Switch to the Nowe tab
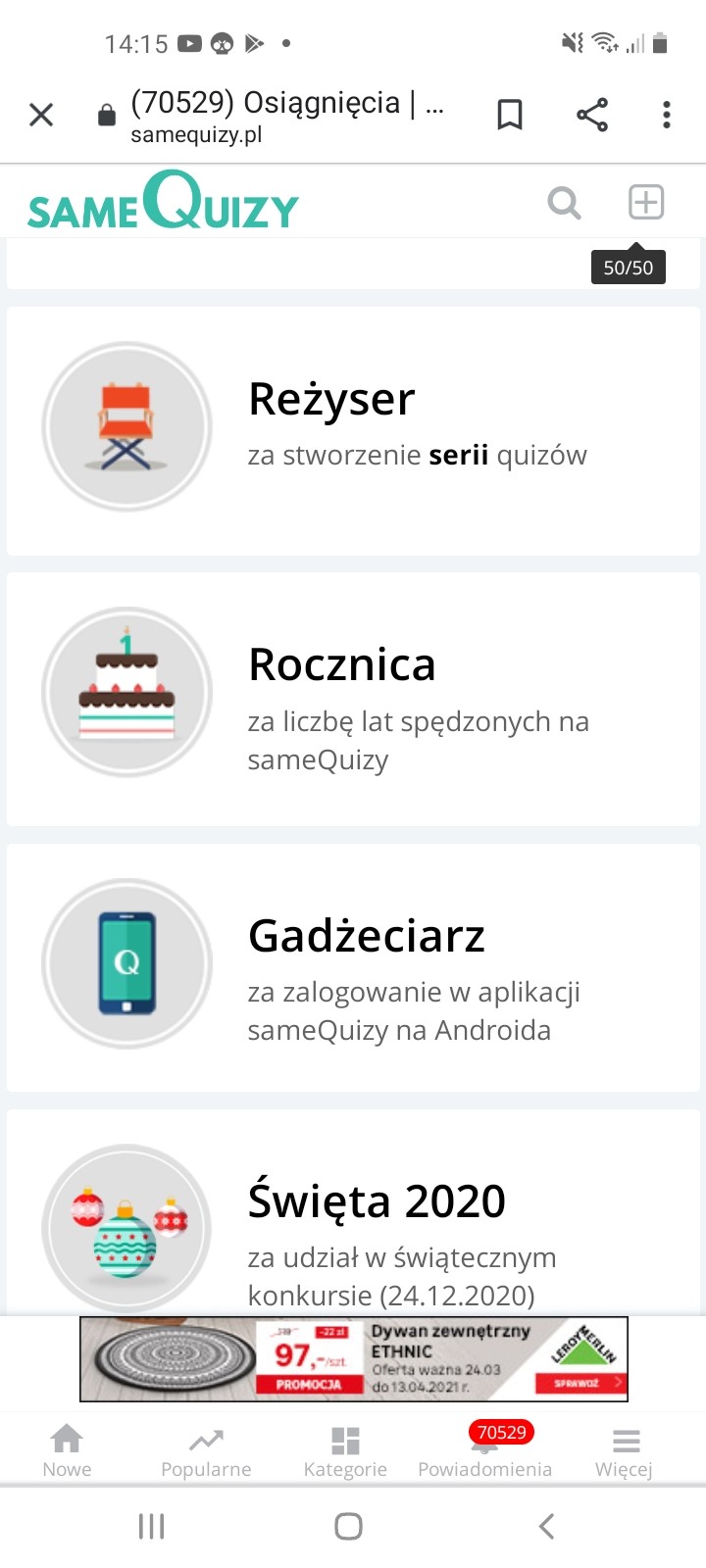The image size is (706, 1568). coord(67,1450)
